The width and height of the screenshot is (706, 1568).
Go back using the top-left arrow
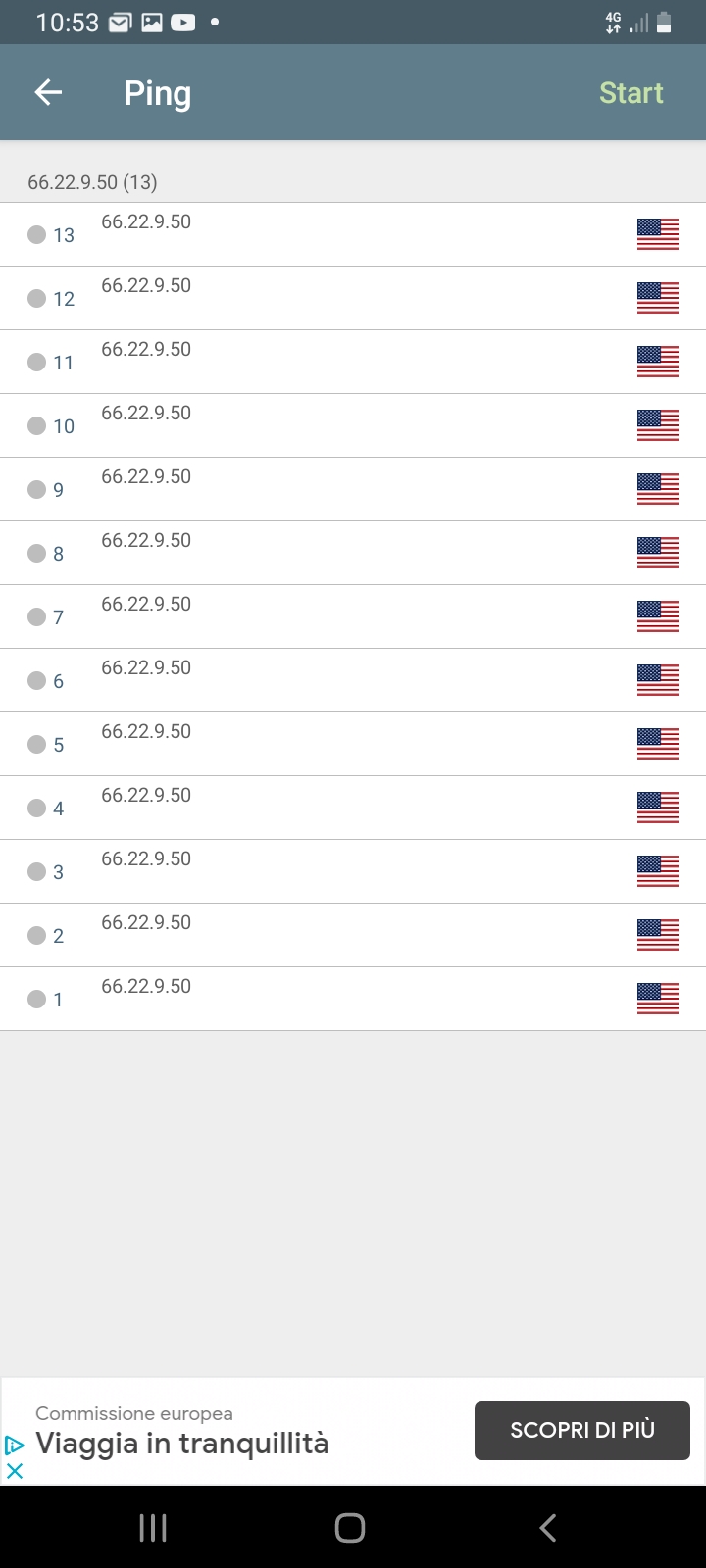(48, 92)
